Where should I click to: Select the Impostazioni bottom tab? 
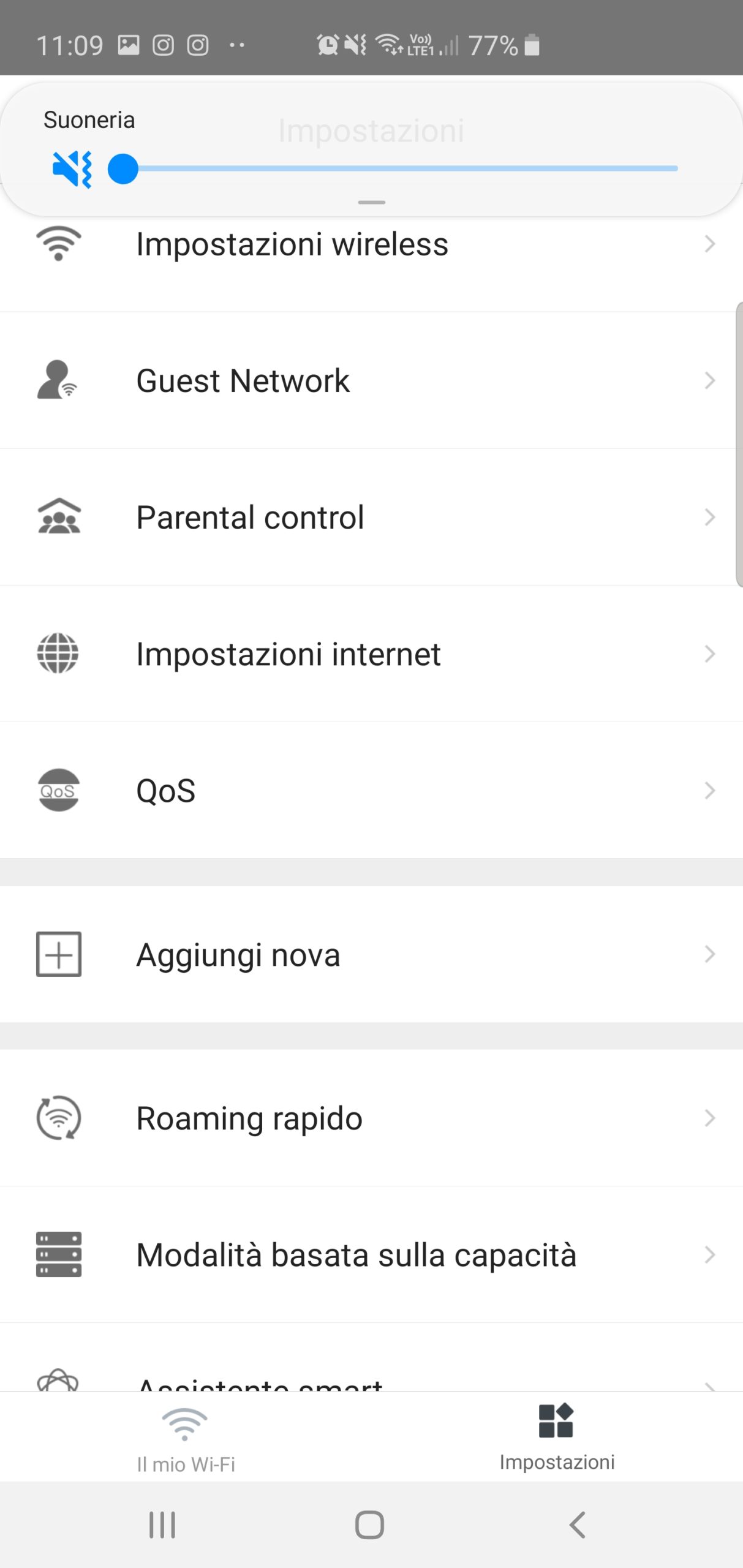(557, 1437)
